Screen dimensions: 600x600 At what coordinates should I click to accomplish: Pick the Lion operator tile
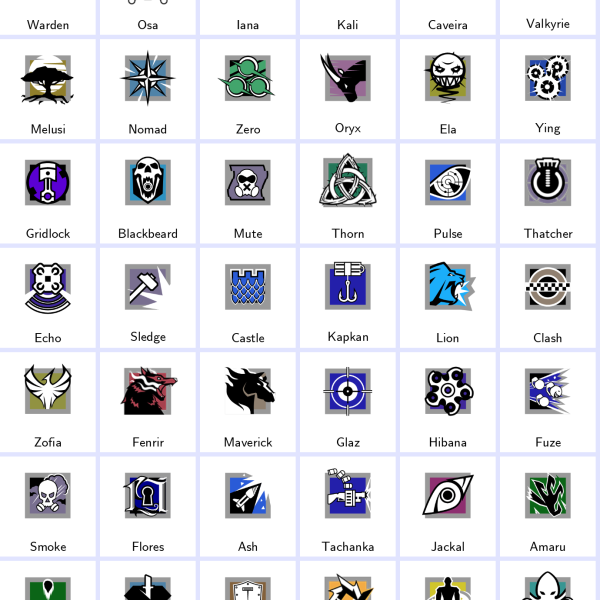[448, 288]
